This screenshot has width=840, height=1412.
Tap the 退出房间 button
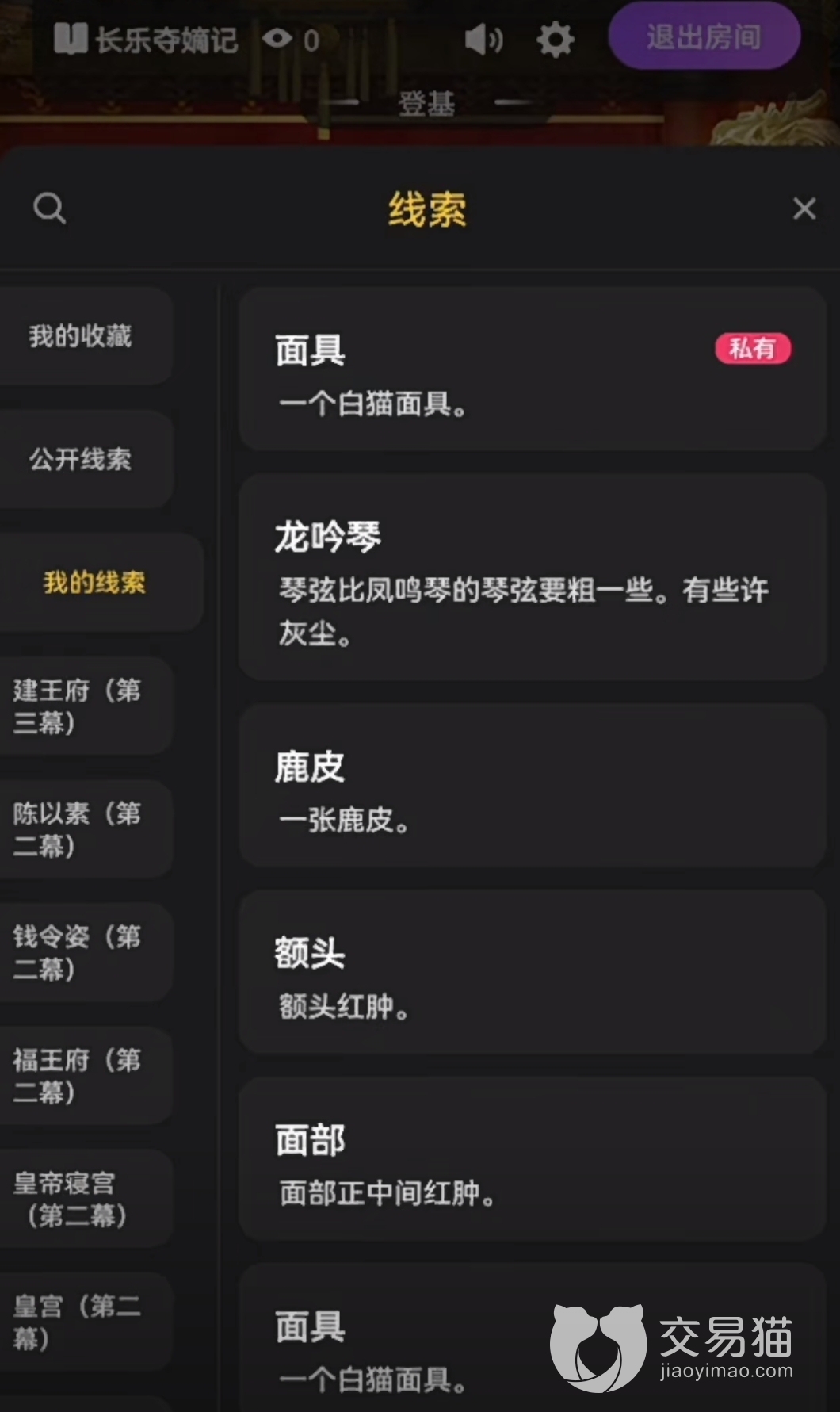tap(704, 36)
